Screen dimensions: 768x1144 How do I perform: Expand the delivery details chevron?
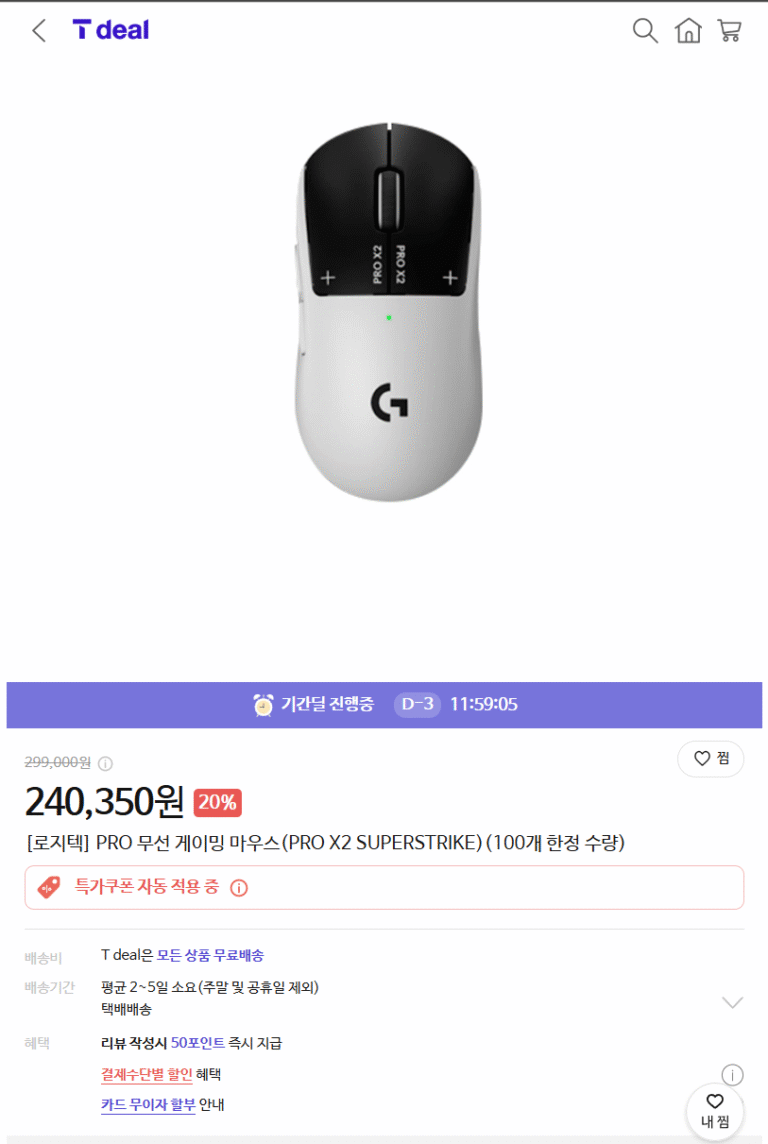732,1002
